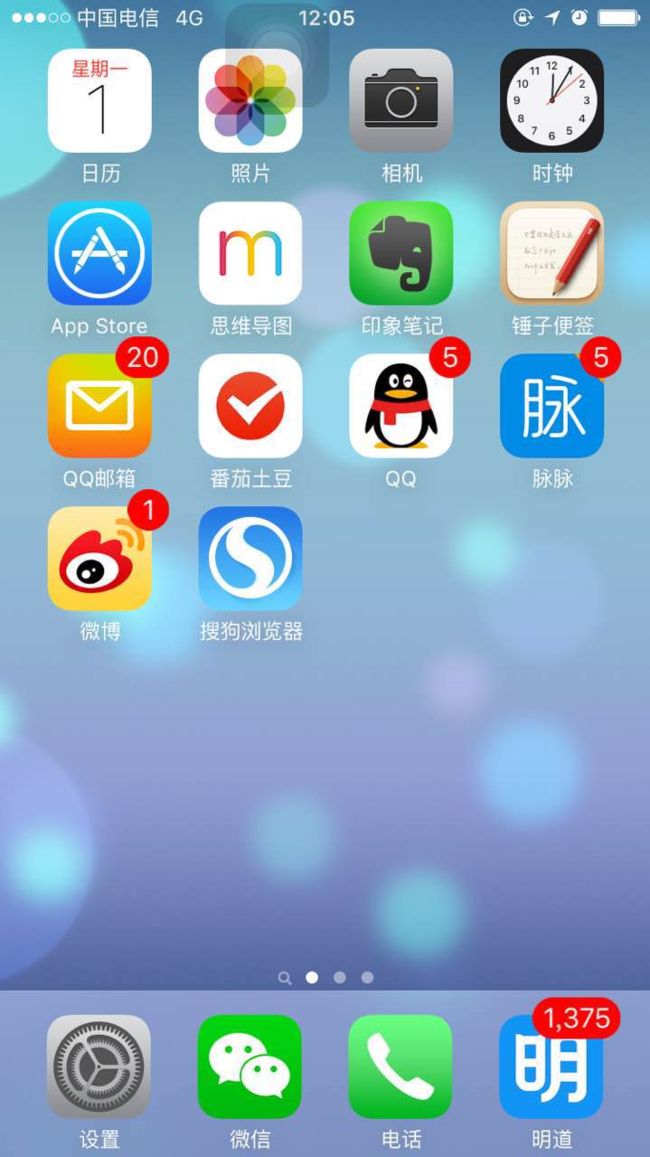Launch the App Store
This screenshot has width=650, height=1157.
100,253
